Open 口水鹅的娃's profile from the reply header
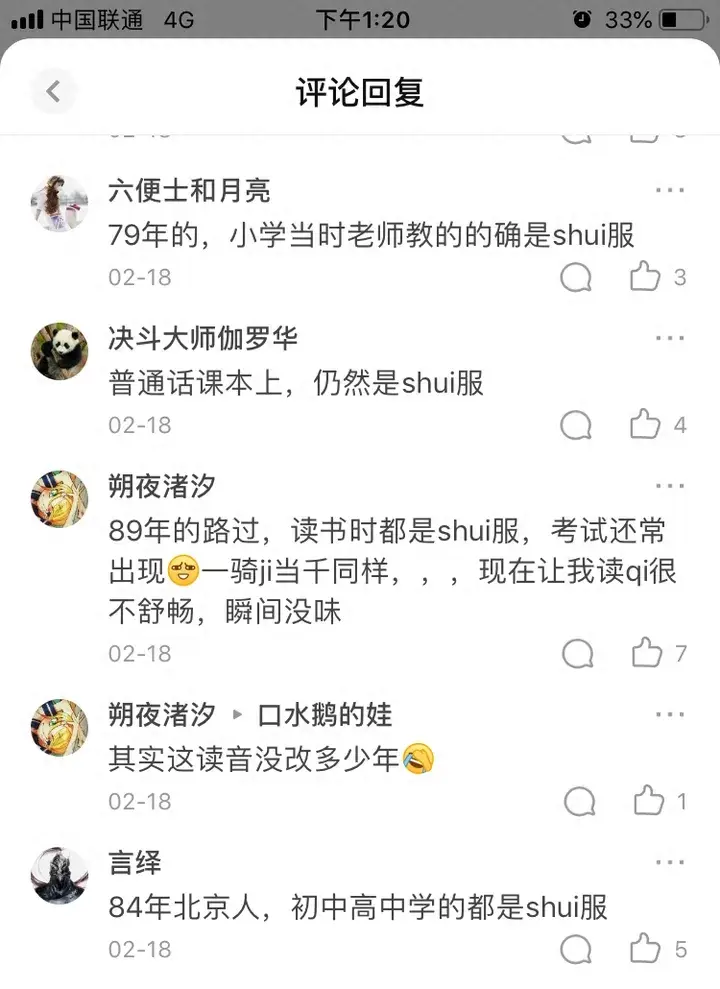The image size is (720, 989). click(x=325, y=714)
